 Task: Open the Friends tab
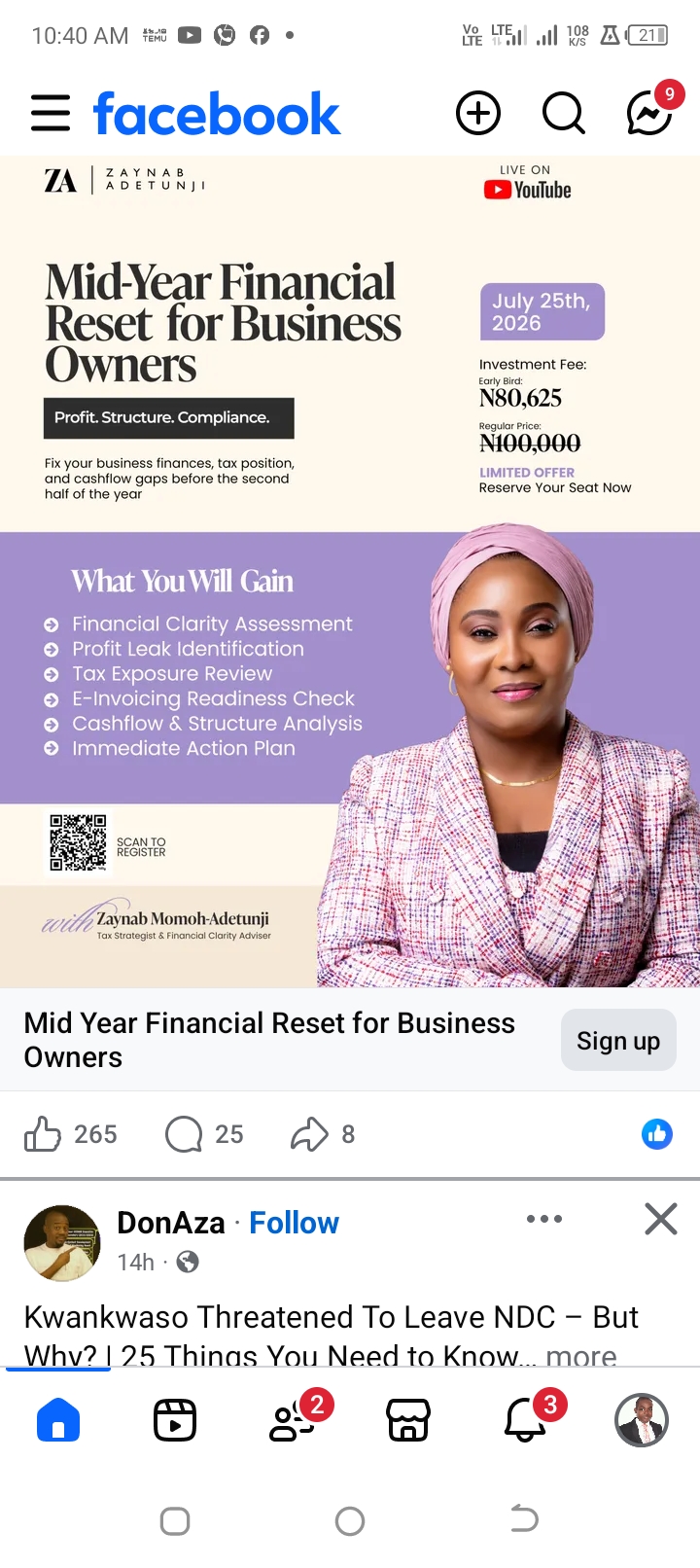coord(292,1421)
